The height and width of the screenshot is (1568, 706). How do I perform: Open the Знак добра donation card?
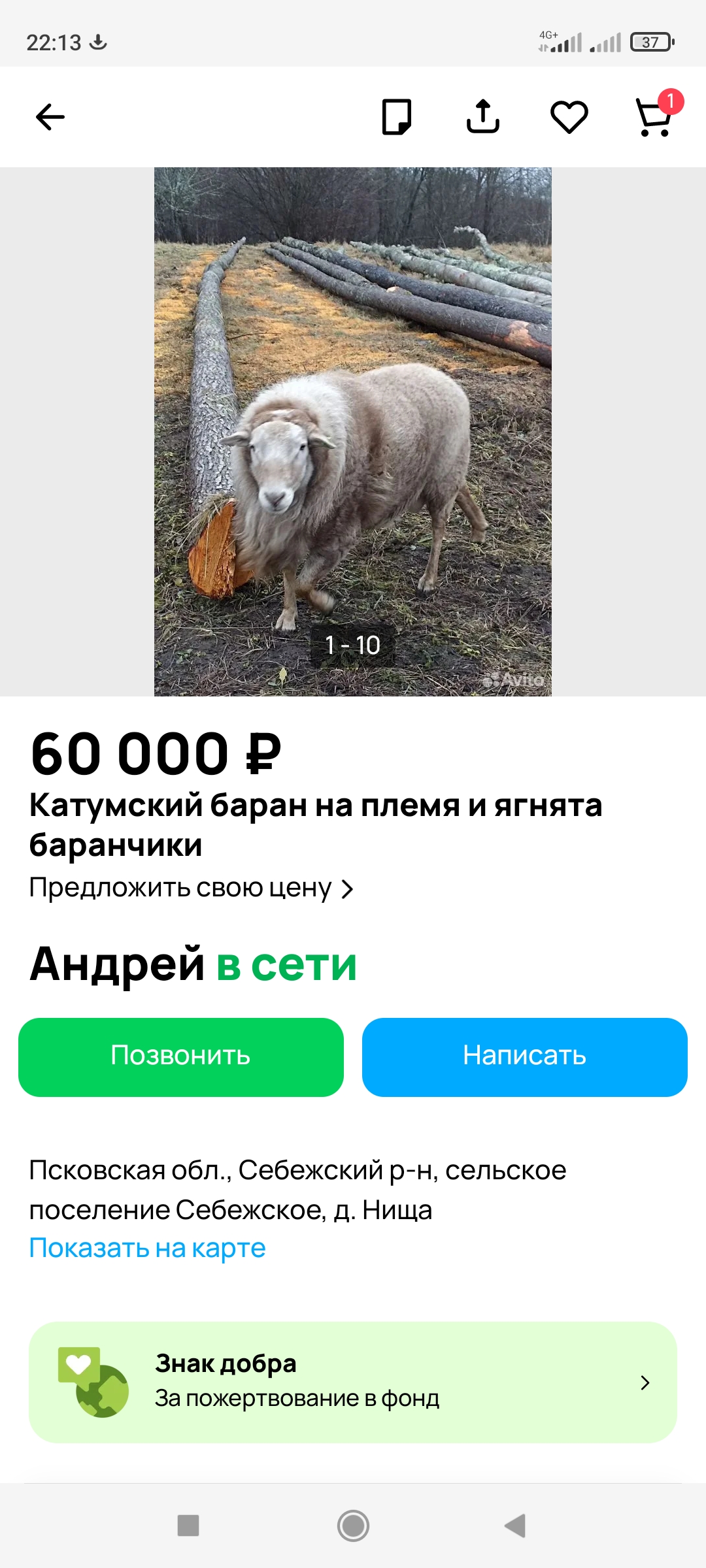click(x=353, y=1382)
